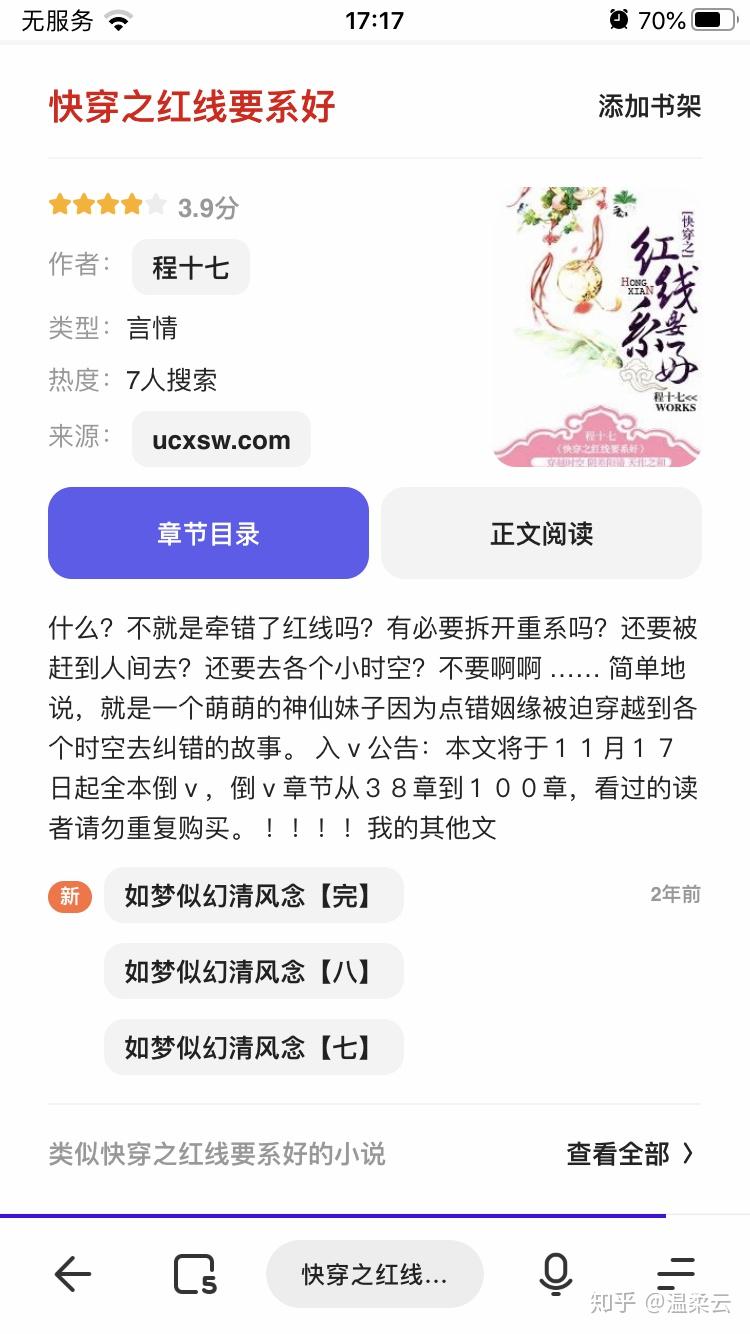Open the browser tabs switcher

(195, 1274)
